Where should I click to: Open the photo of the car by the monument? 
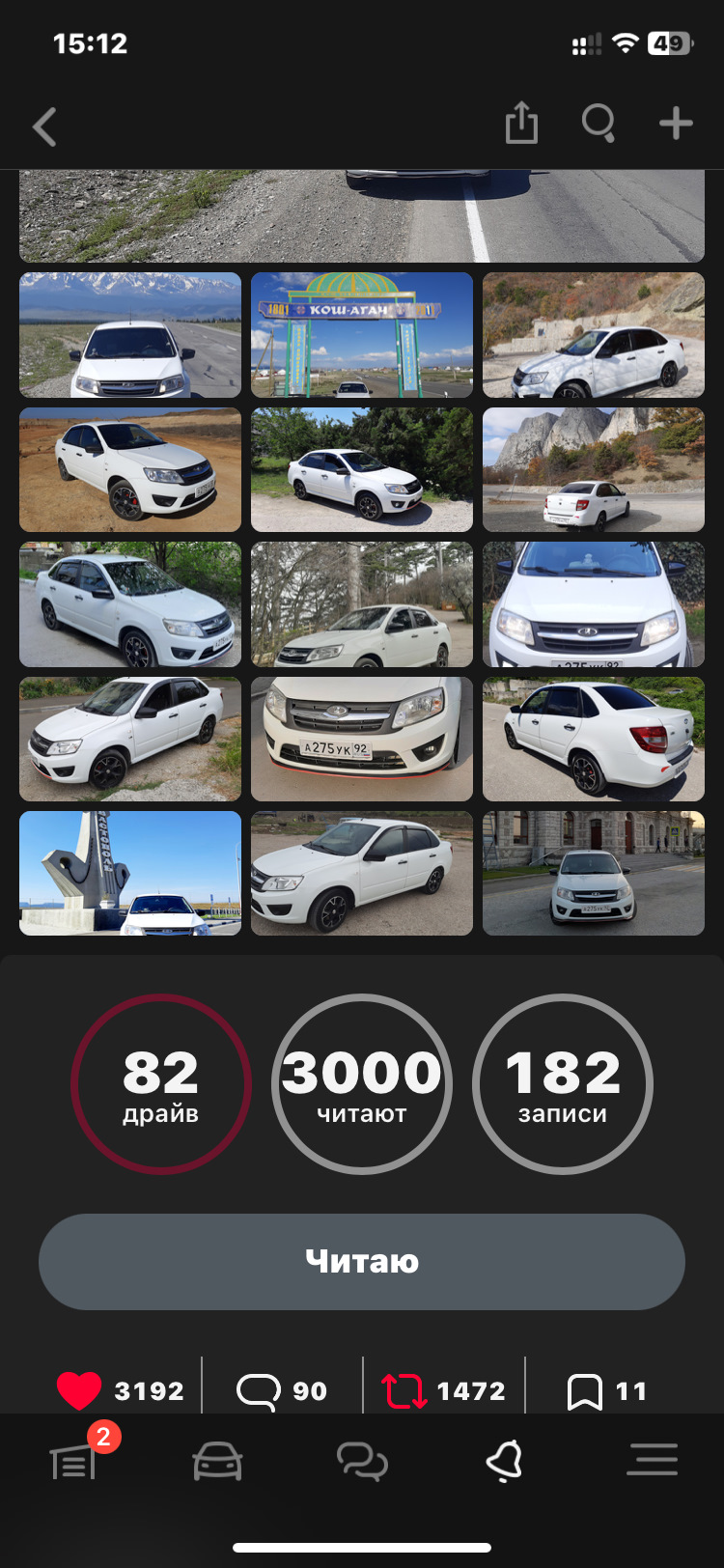(130, 873)
